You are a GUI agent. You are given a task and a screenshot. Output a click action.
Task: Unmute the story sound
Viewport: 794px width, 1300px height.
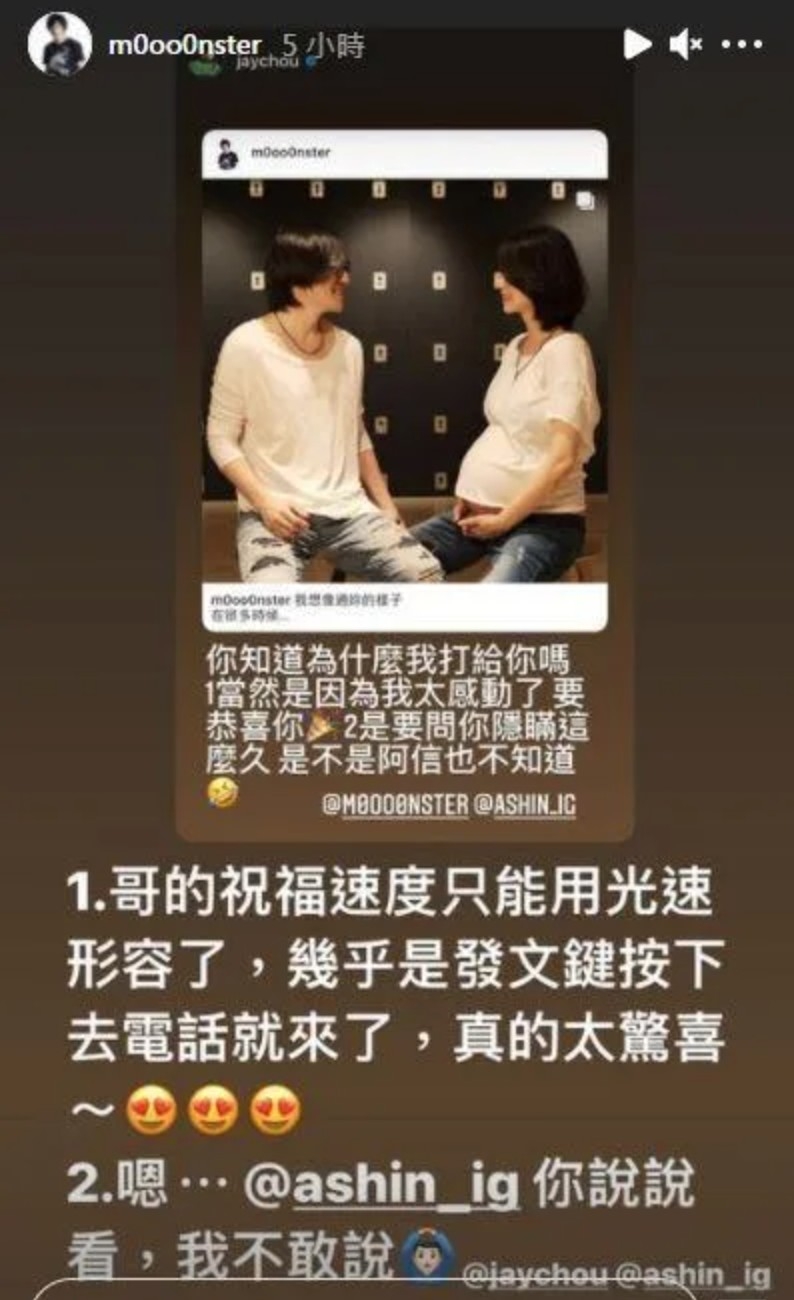point(686,43)
